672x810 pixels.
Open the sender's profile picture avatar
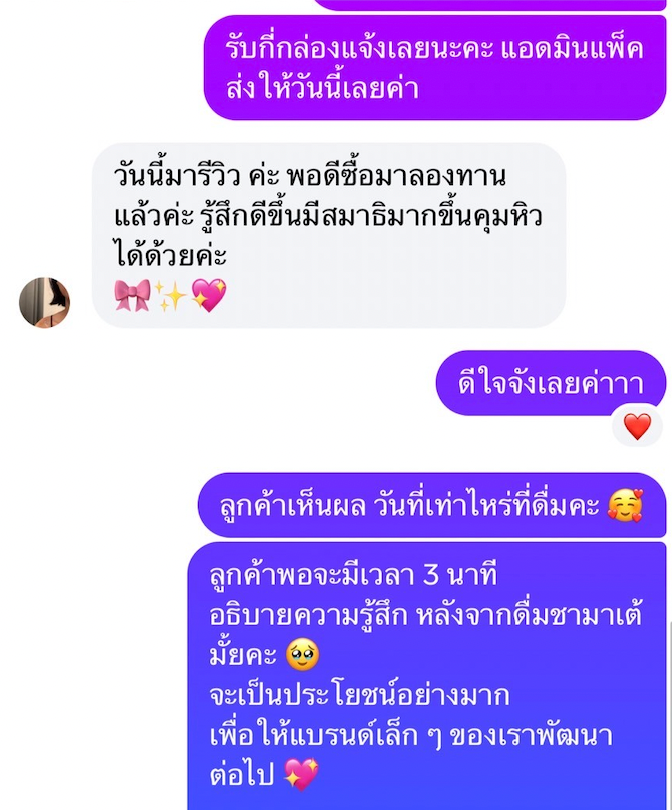coord(45,302)
